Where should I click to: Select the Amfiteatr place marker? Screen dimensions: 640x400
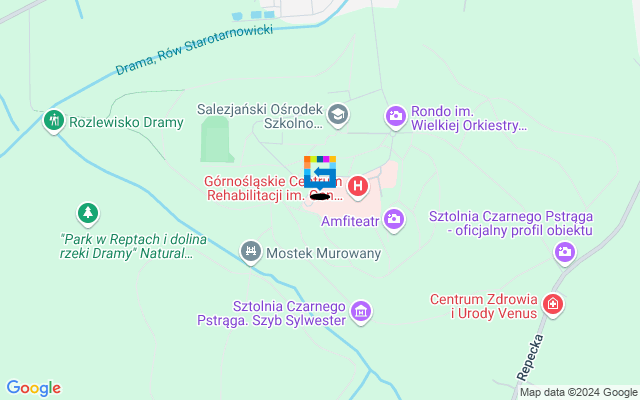pos(395,218)
